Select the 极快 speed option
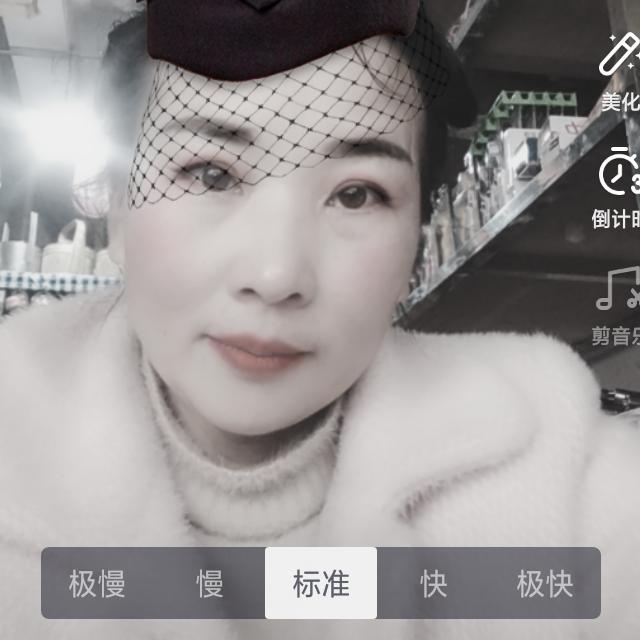Viewport: 640px width, 640px height. click(545, 583)
